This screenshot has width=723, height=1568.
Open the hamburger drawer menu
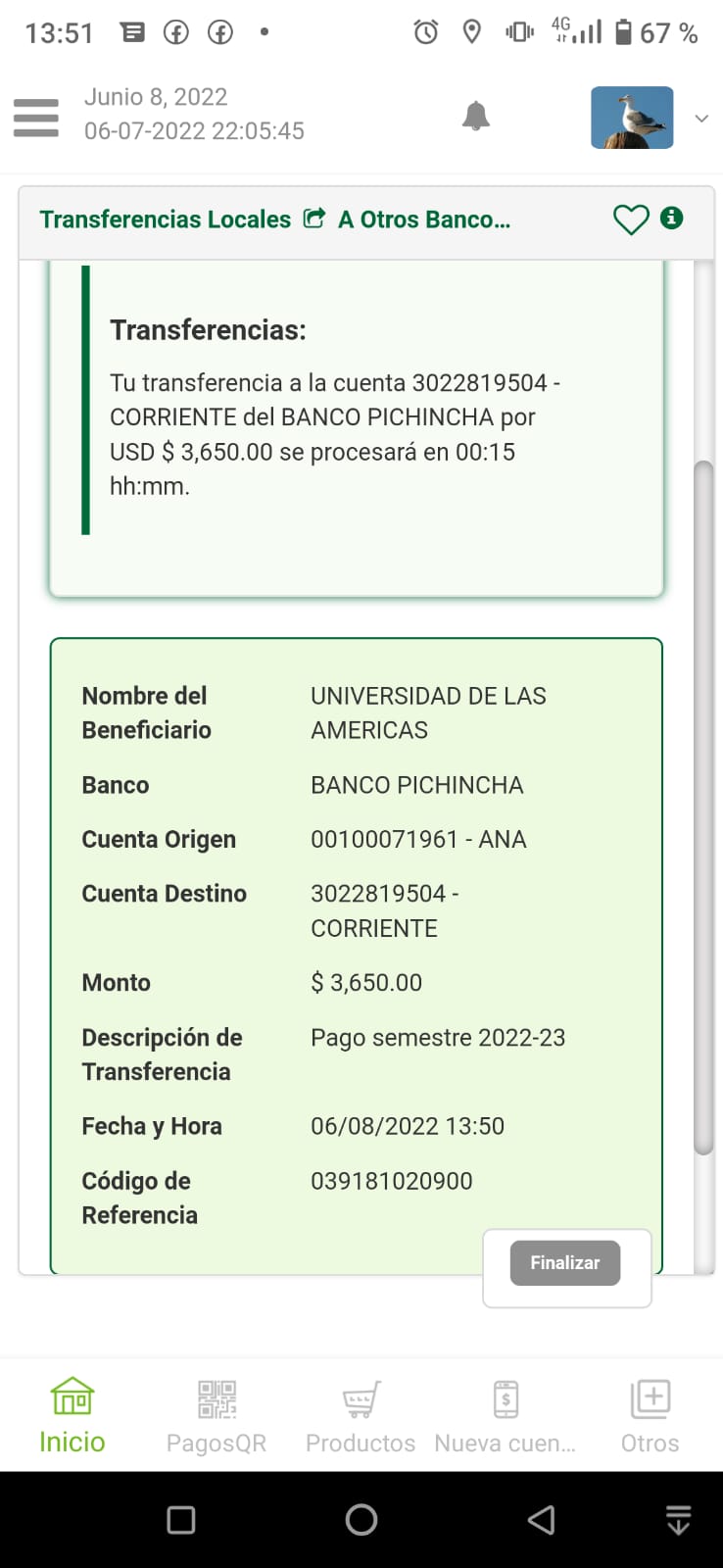click(x=36, y=118)
